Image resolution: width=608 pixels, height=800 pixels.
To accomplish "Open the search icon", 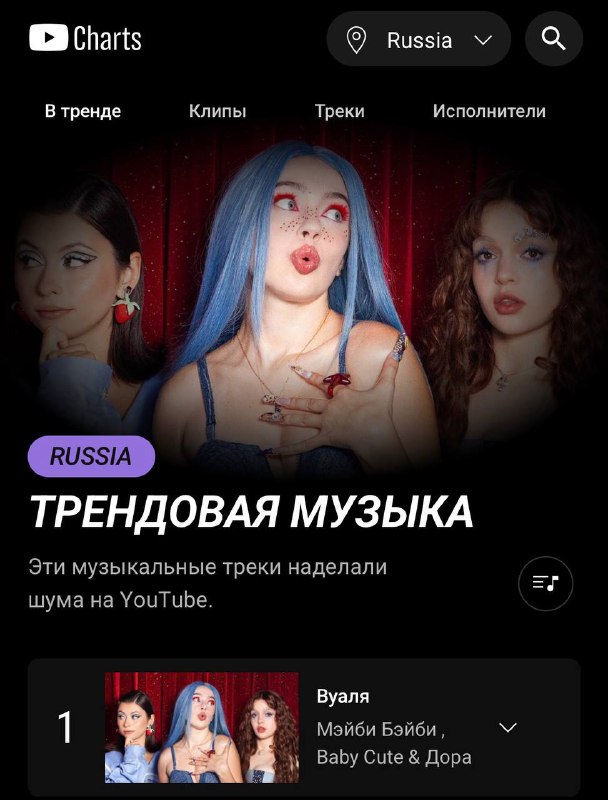I will pyautogui.click(x=553, y=39).
